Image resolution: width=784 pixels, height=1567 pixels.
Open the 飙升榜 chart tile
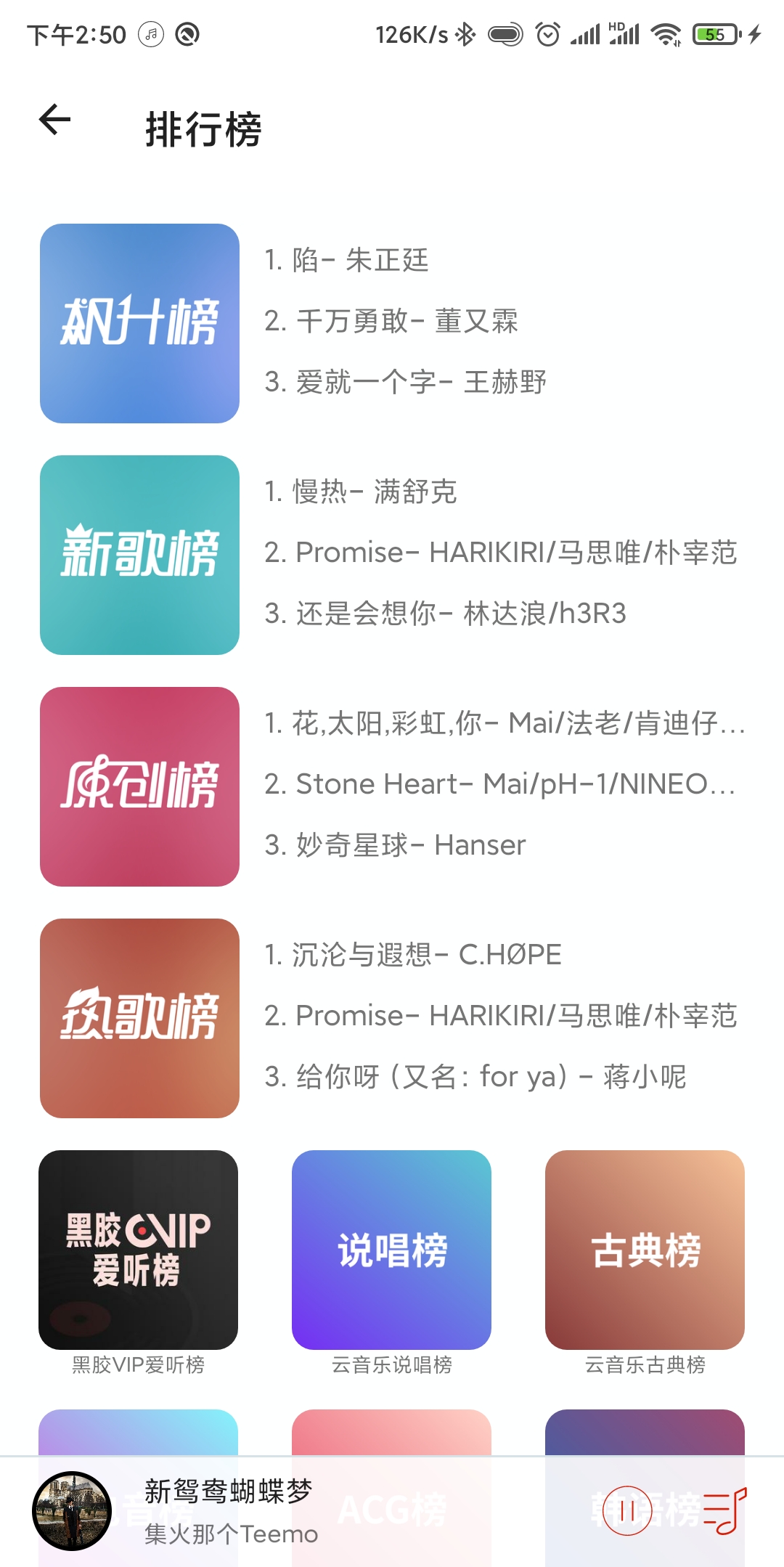tap(139, 323)
